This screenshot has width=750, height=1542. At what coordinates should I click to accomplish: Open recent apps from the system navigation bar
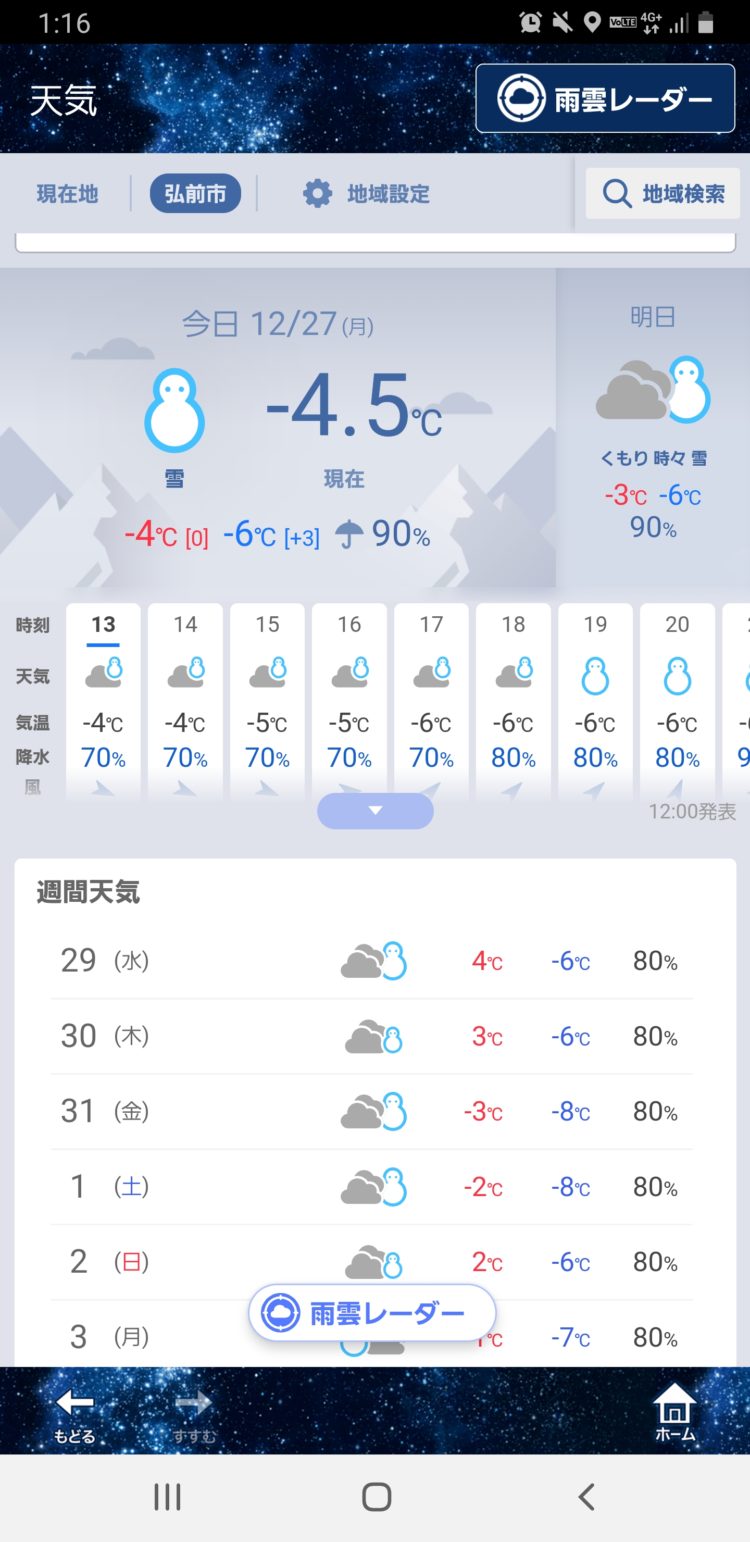[167, 1496]
